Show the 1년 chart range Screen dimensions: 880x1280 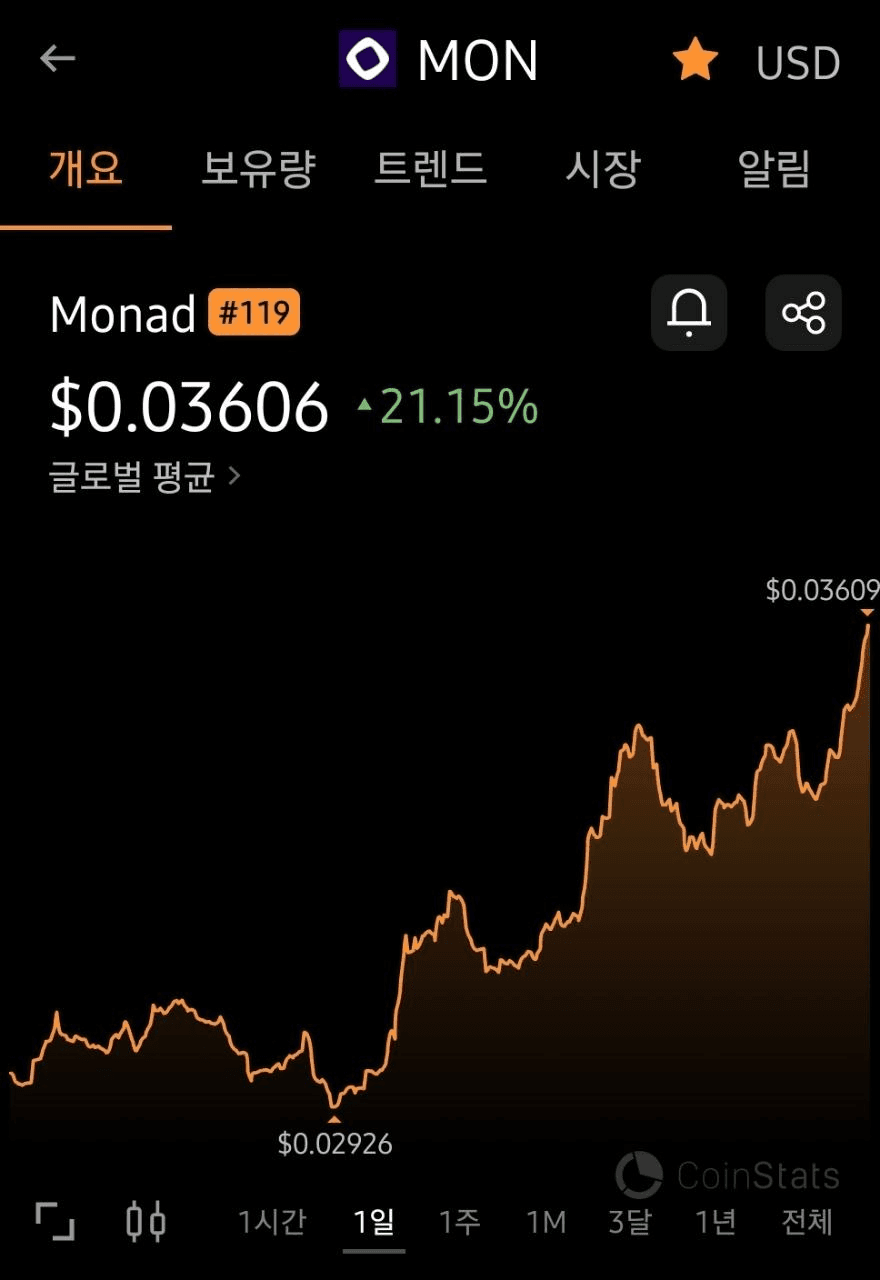716,1221
